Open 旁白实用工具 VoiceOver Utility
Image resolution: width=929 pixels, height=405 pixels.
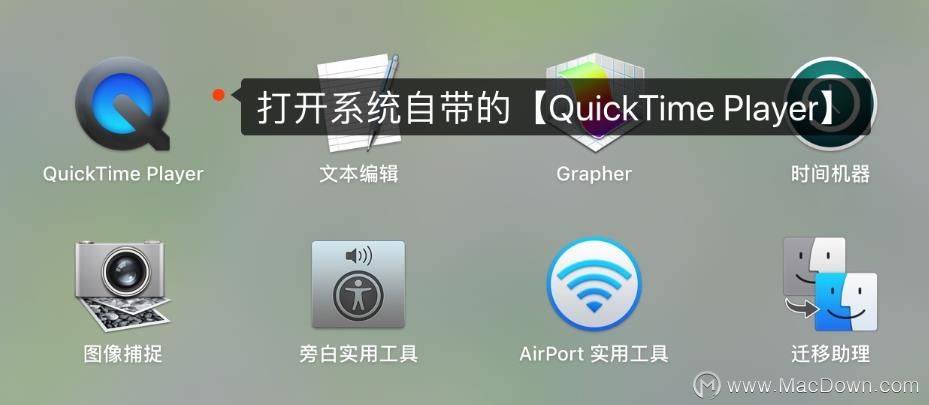pyautogui.click(x=357, y=284)
